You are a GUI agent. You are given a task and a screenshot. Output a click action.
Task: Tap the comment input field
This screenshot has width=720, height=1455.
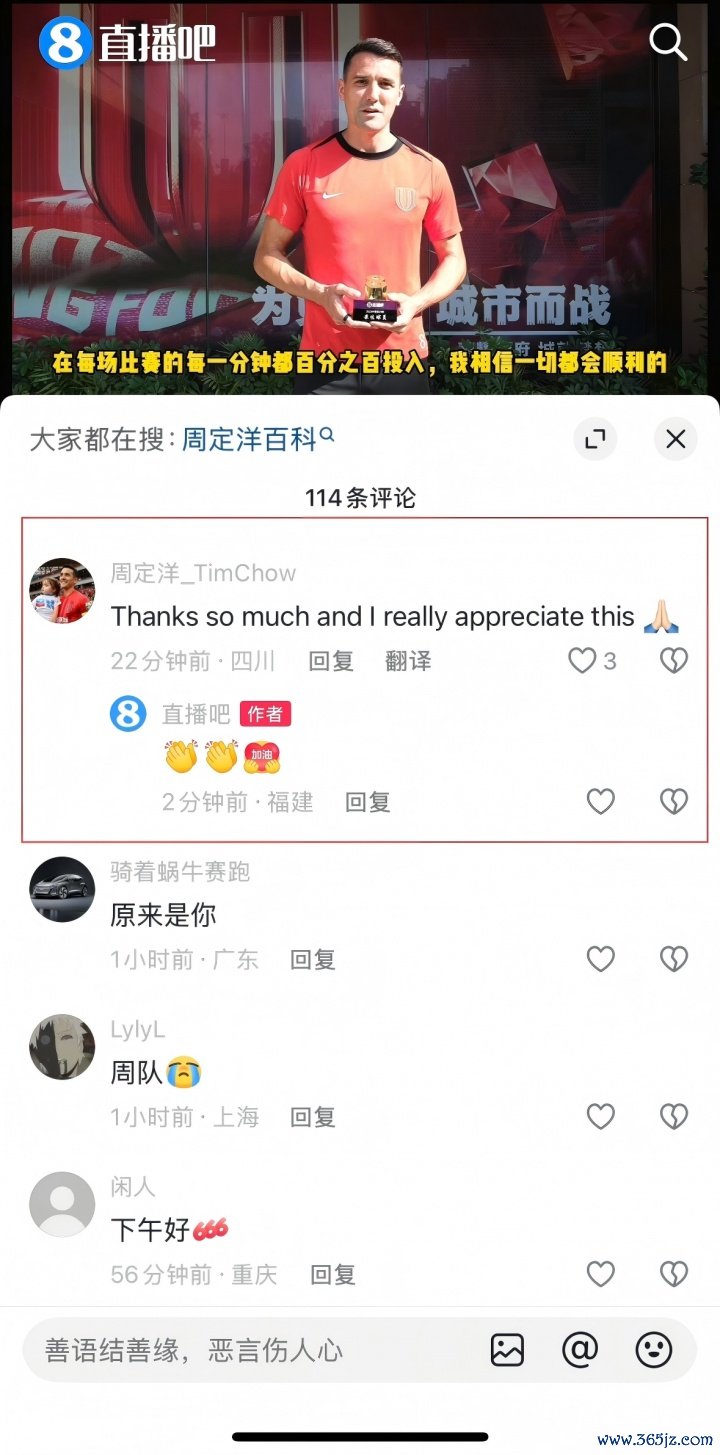[250, 1351]
